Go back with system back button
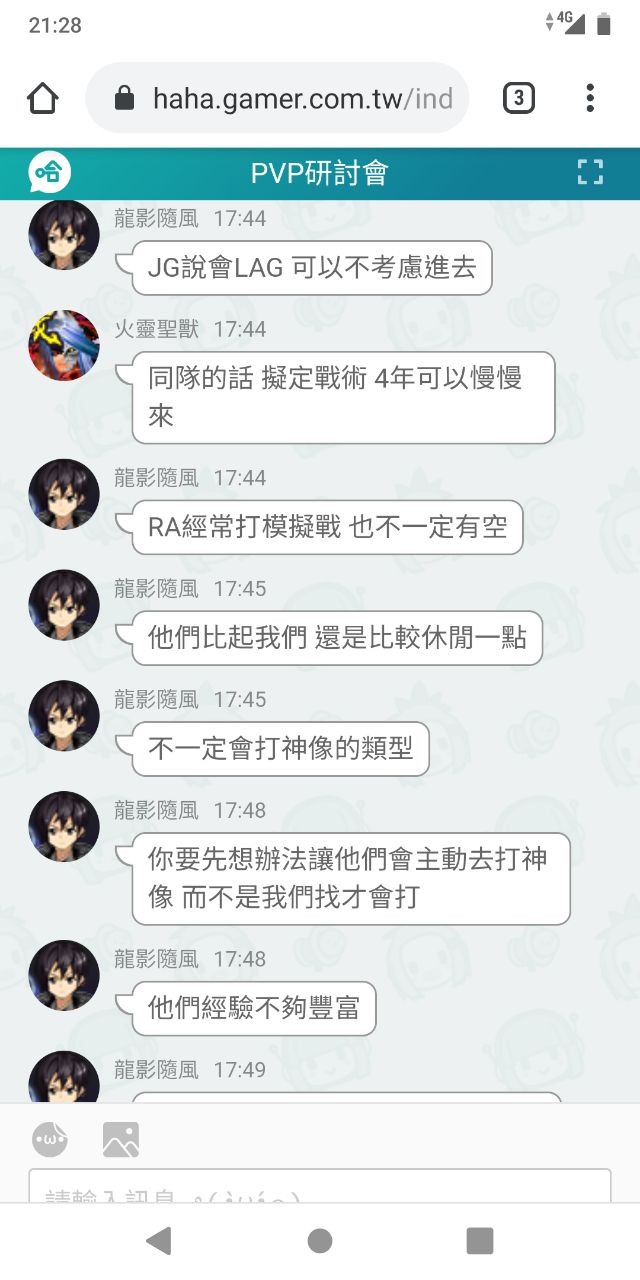This screenshot has height=1280, width=640. 159,1241
